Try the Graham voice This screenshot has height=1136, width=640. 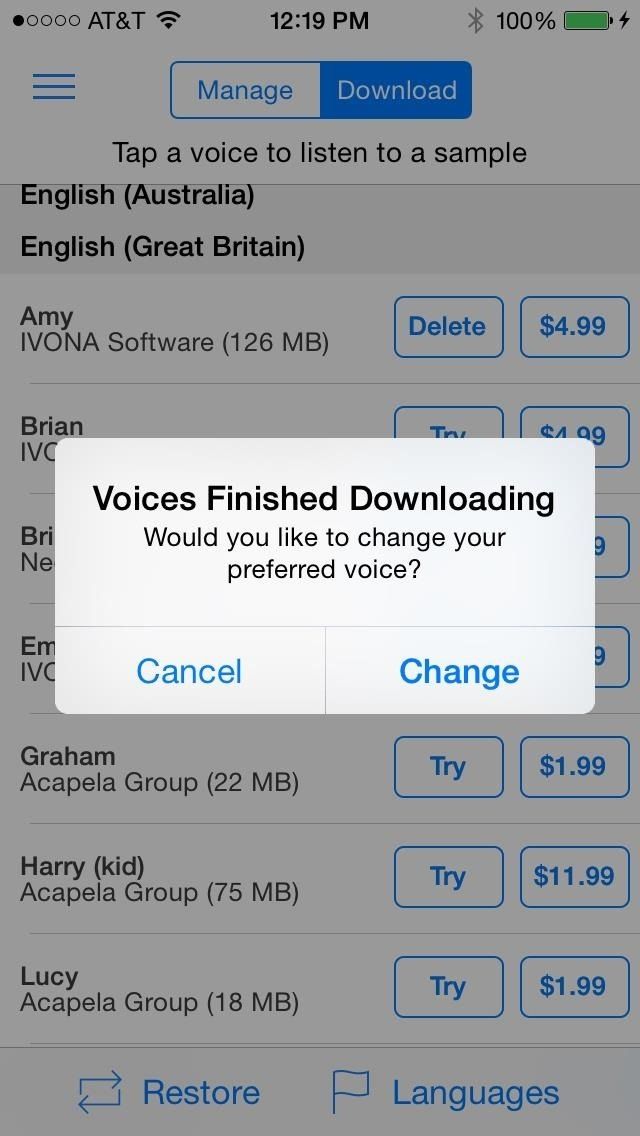point(447,767)
